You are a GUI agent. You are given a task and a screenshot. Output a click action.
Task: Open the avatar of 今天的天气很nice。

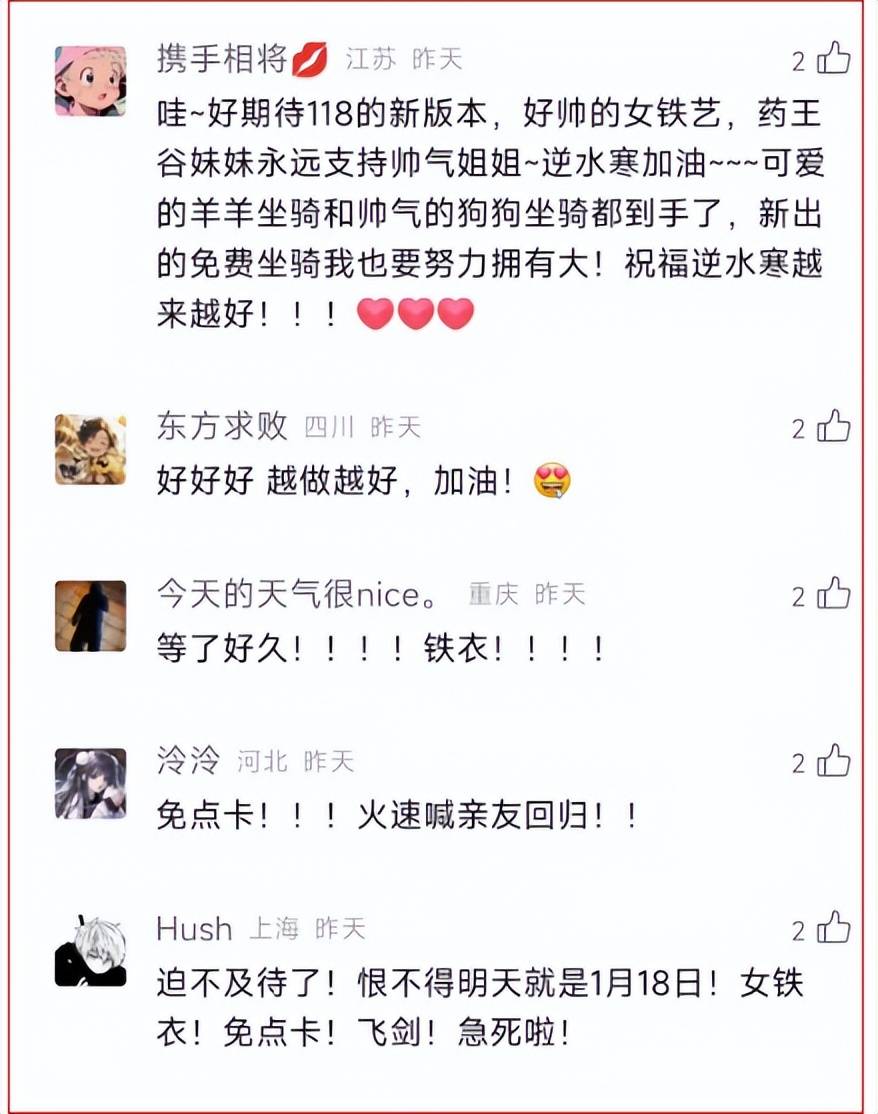(91, 616)
